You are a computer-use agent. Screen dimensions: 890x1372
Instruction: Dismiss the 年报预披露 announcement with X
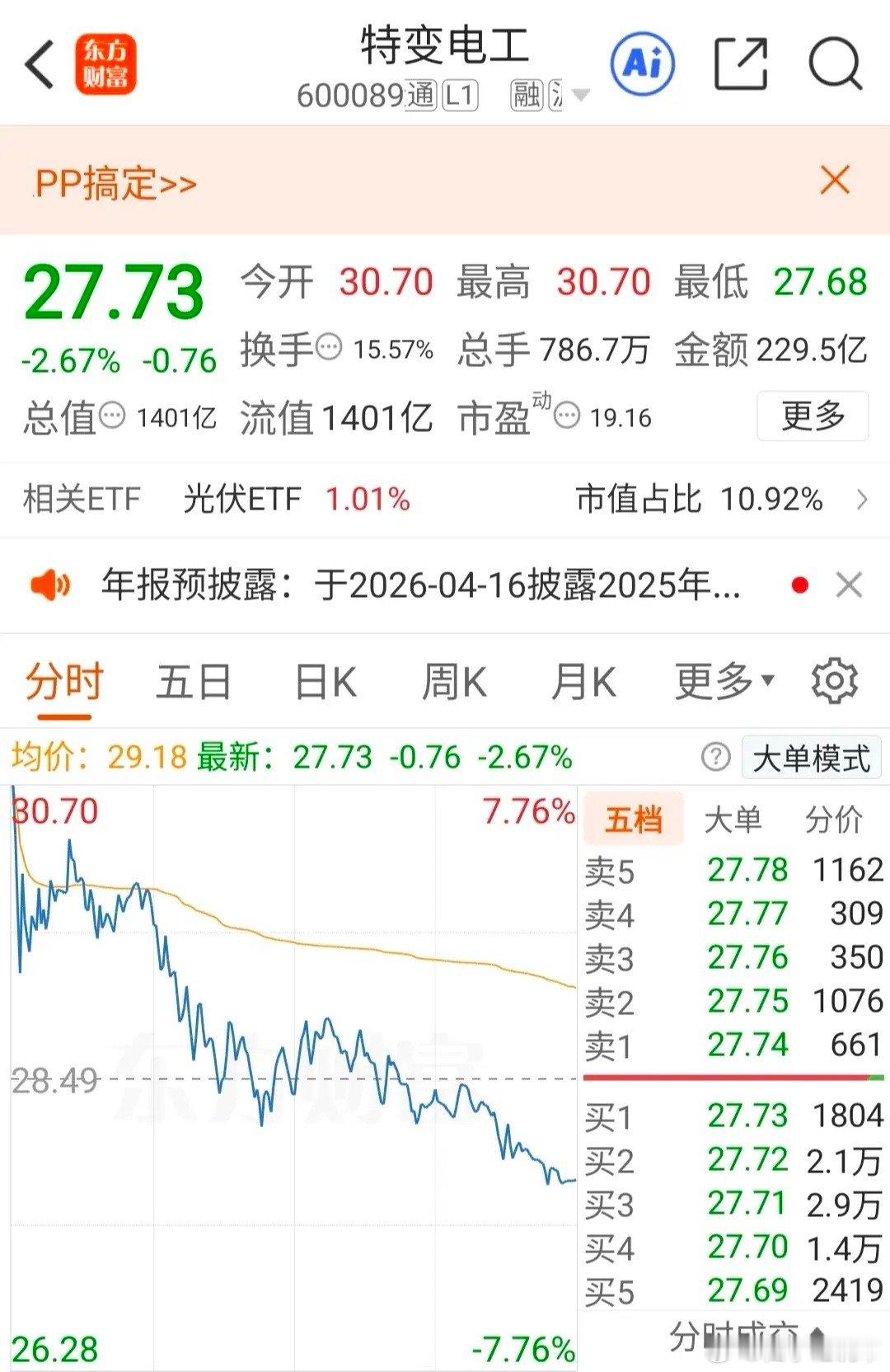[x=848, y=585]
